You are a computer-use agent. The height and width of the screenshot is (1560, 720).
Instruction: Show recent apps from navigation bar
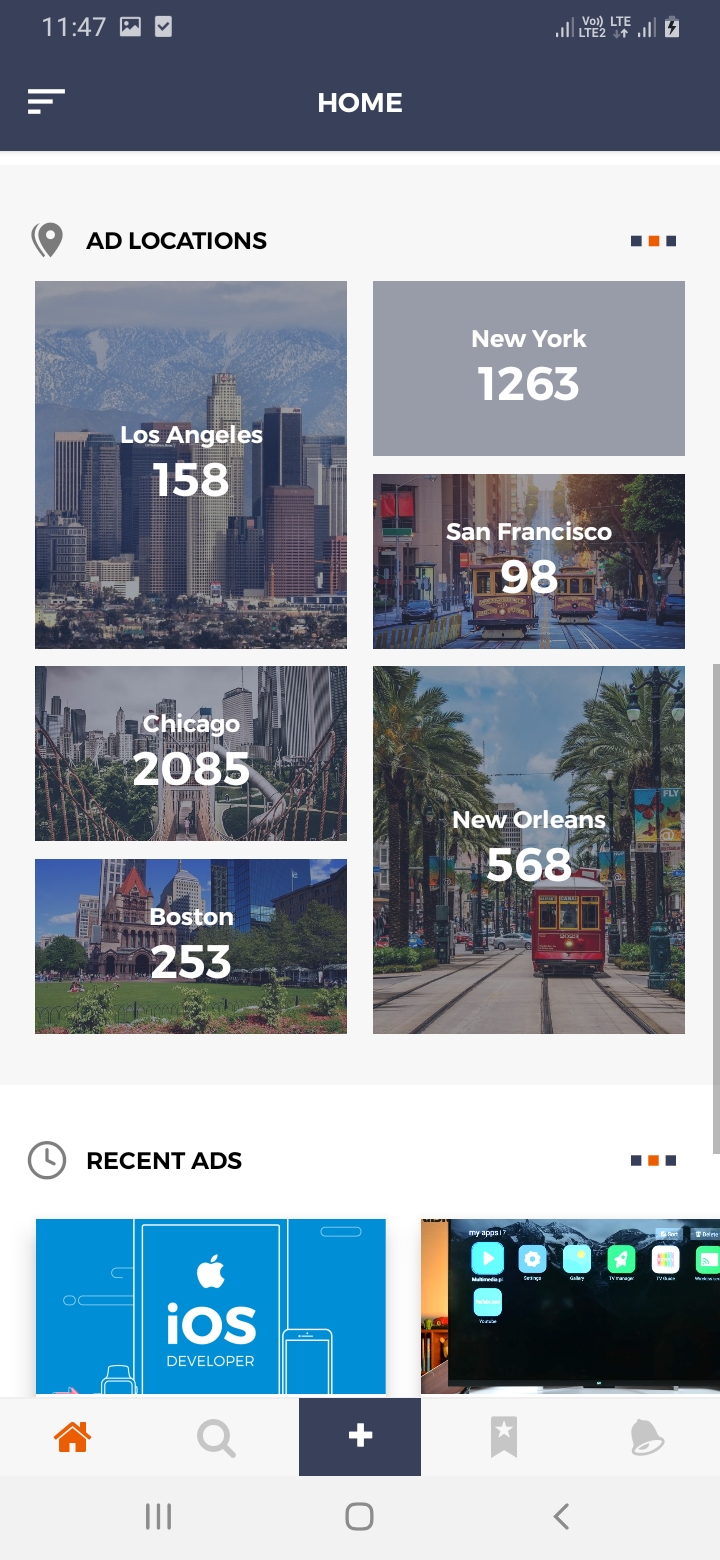[158, 1517]
